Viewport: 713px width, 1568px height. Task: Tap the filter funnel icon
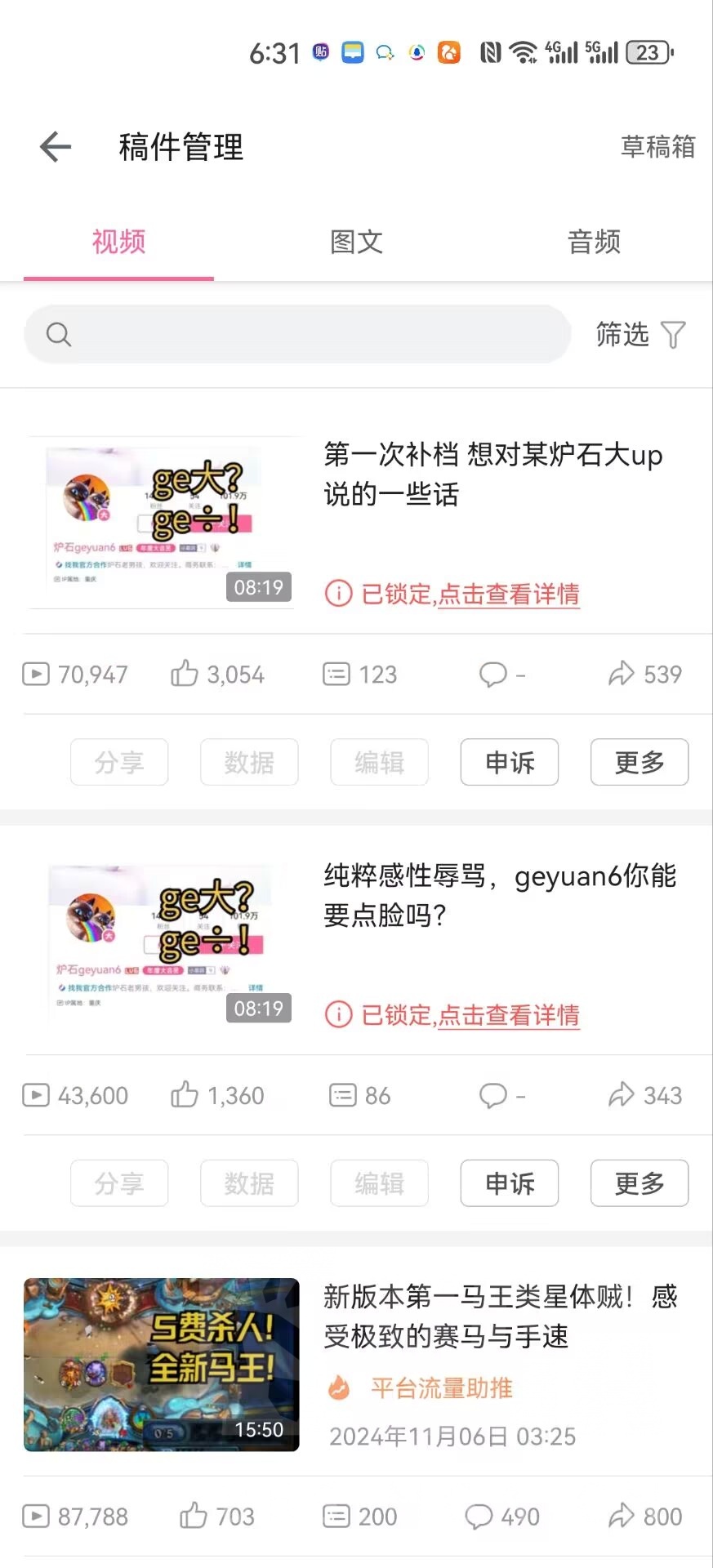click(671, 334)
